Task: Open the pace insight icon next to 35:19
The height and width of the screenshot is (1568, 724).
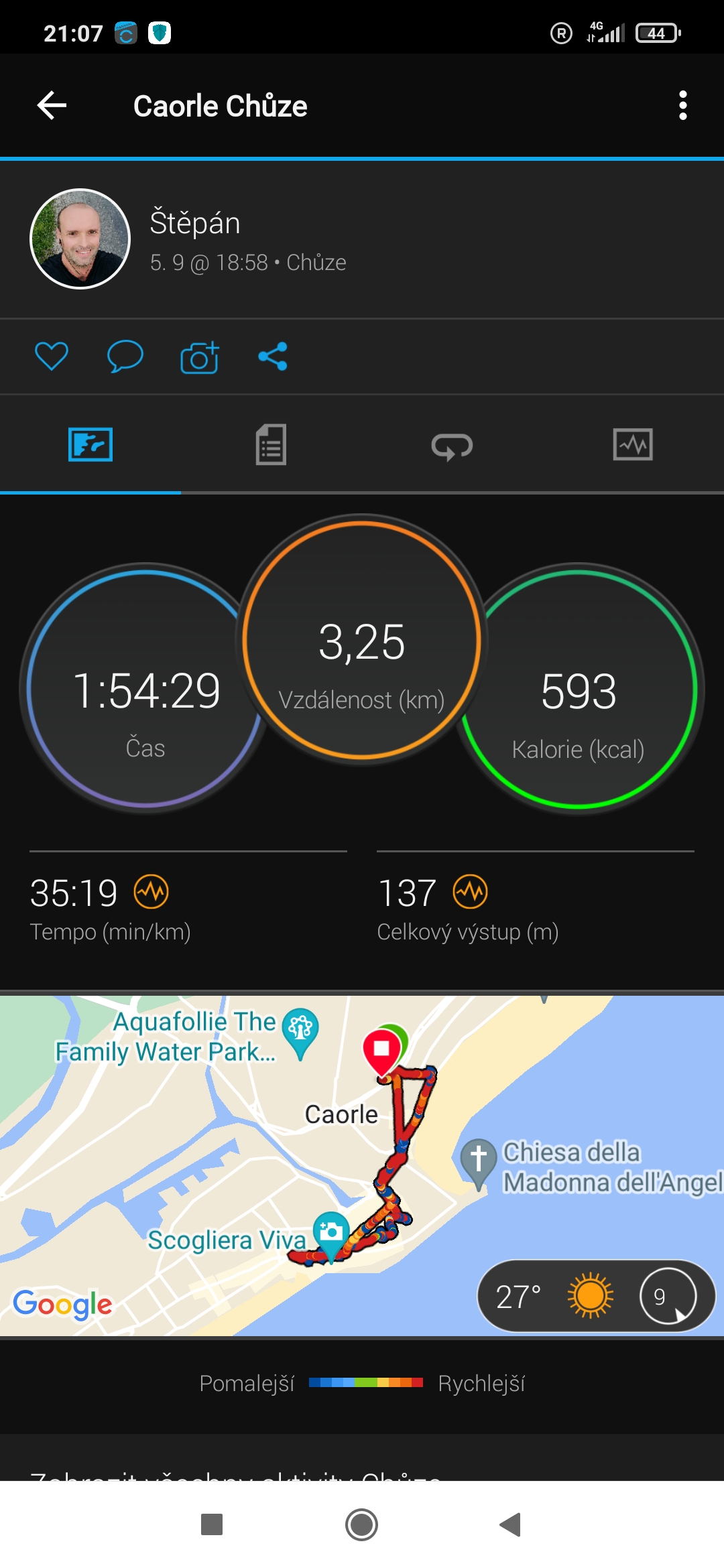Action: pos(151,892)
